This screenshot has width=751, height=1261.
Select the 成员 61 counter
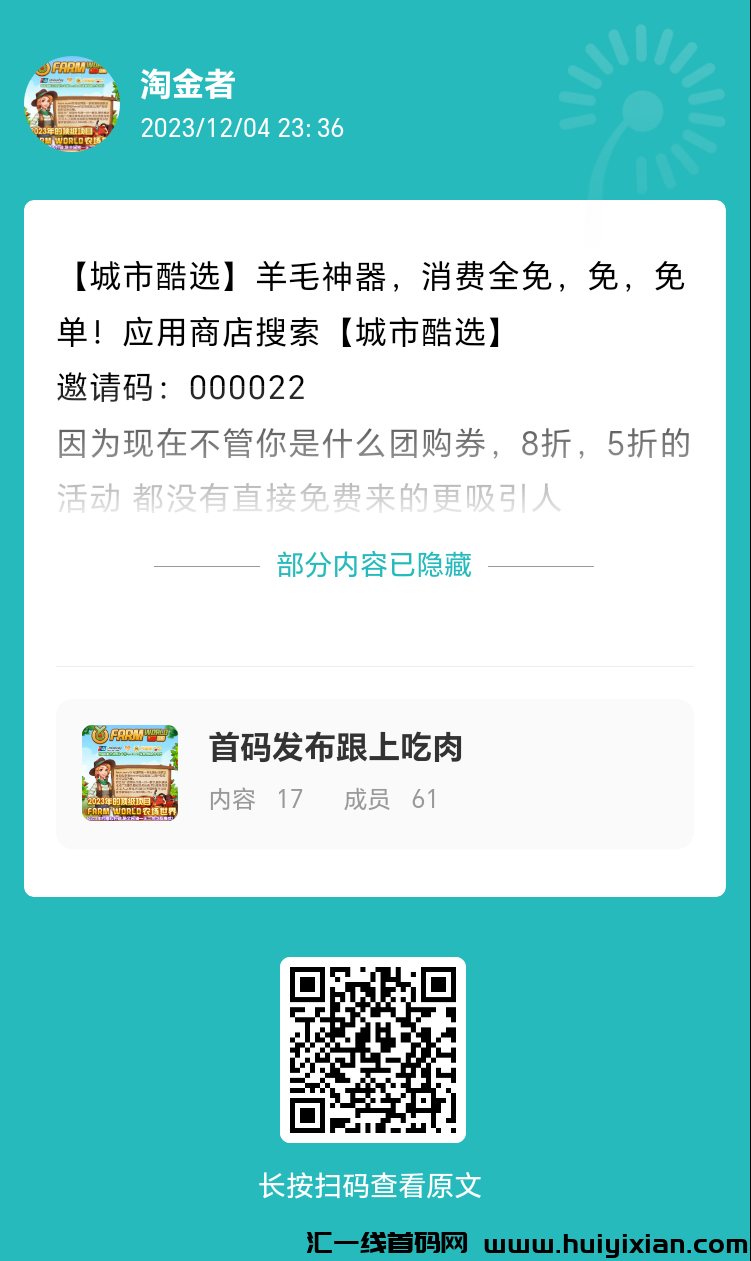click(392, 800)
